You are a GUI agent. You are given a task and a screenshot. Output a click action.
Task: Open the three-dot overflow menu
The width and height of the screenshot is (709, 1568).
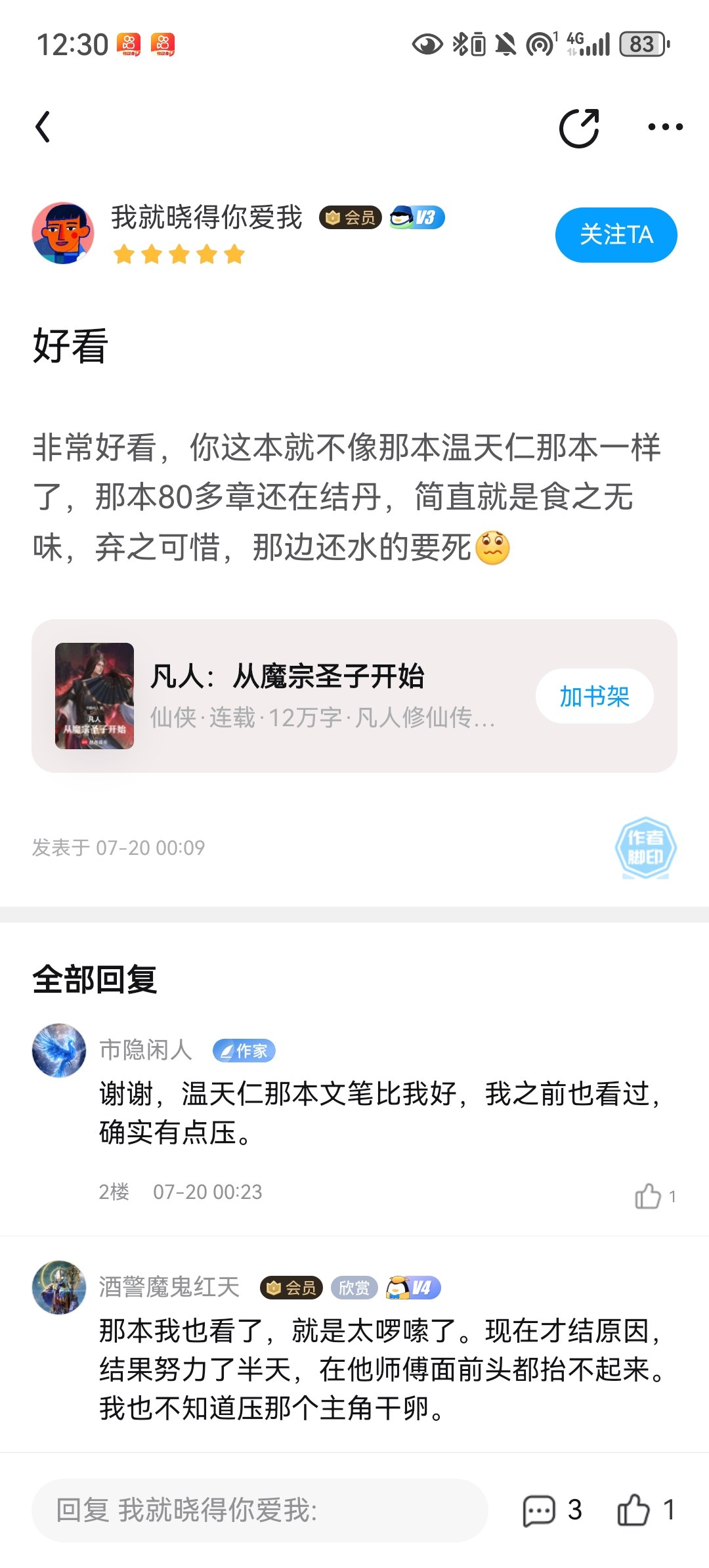[x=665, y=127]
